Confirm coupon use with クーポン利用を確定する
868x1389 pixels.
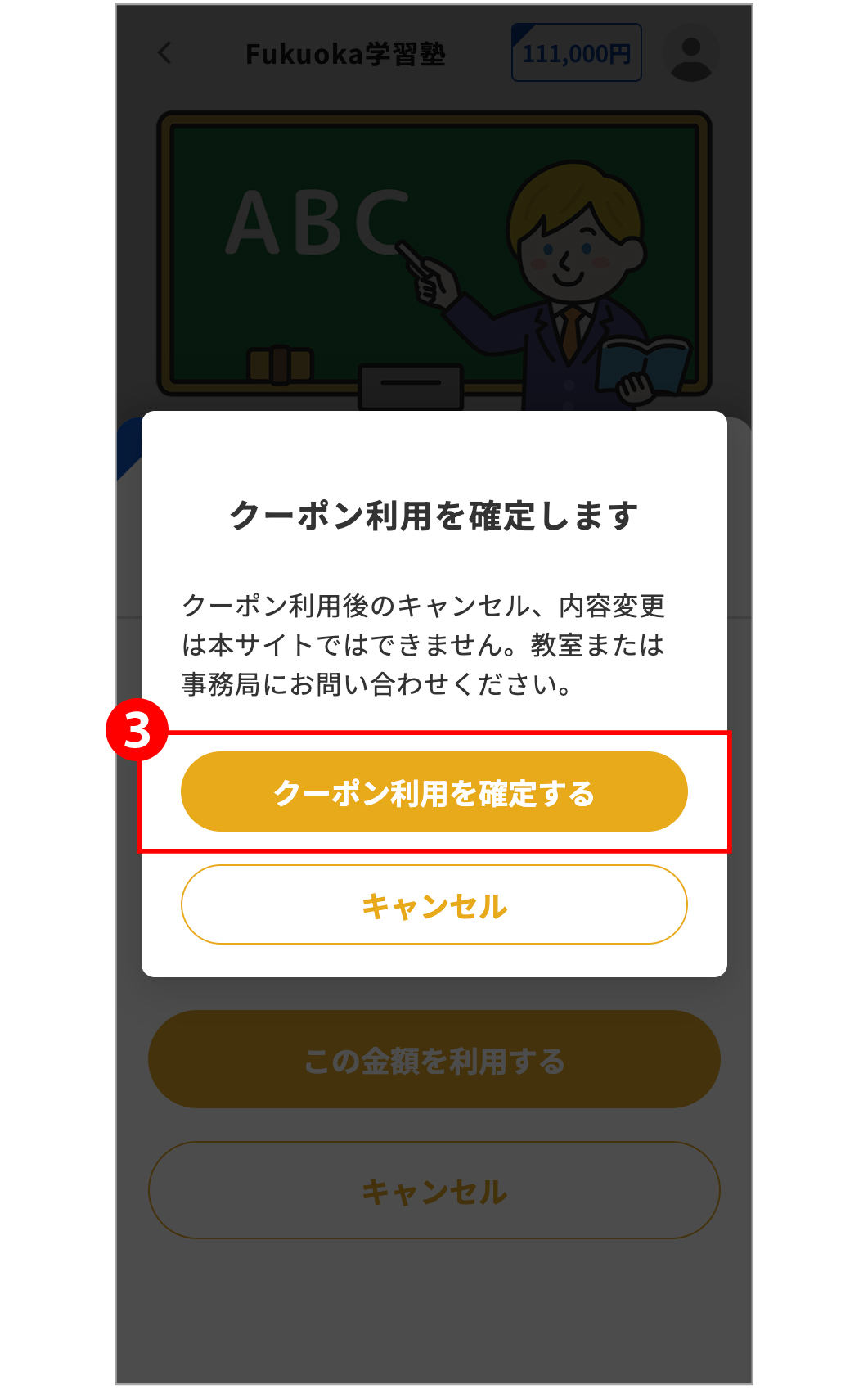click(434, 792)
